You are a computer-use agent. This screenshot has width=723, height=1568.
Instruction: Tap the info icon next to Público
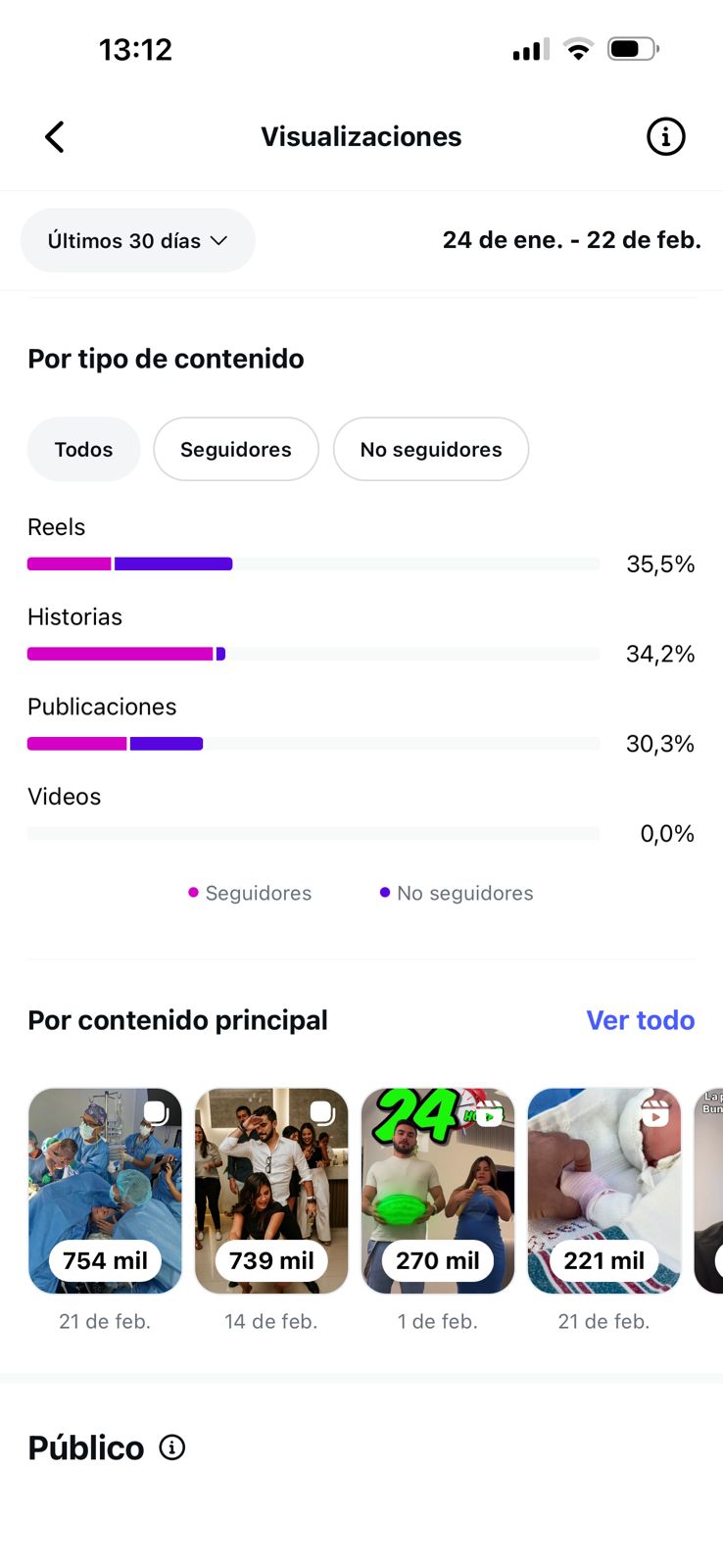pyautogui.click(x=172, y=1447)
